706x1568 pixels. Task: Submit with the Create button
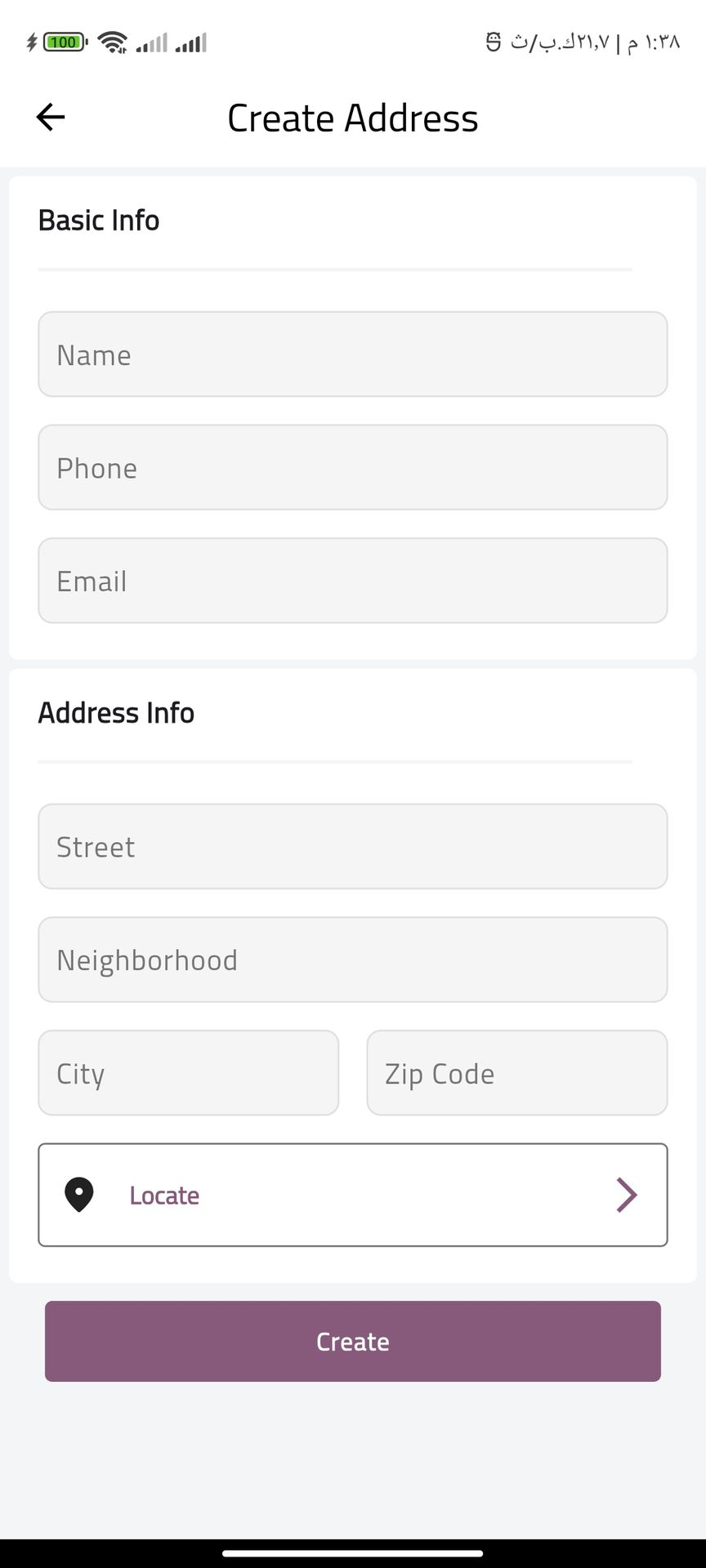[x=352, y=1341]
